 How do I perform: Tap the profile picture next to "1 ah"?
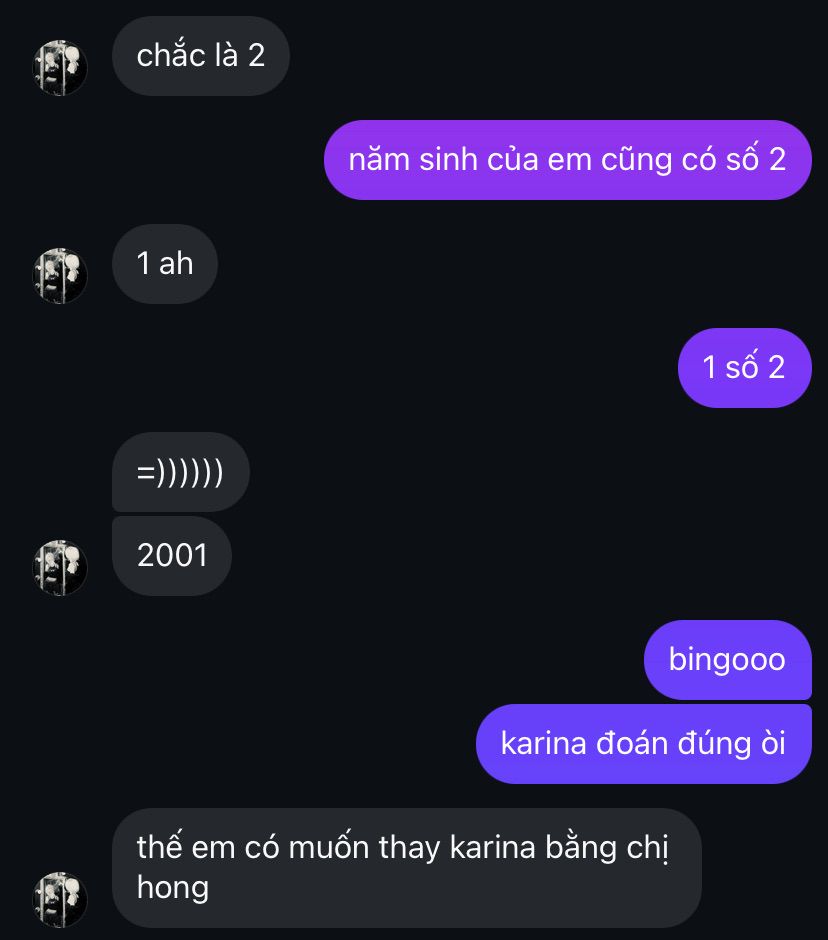[x=59, y=276]
